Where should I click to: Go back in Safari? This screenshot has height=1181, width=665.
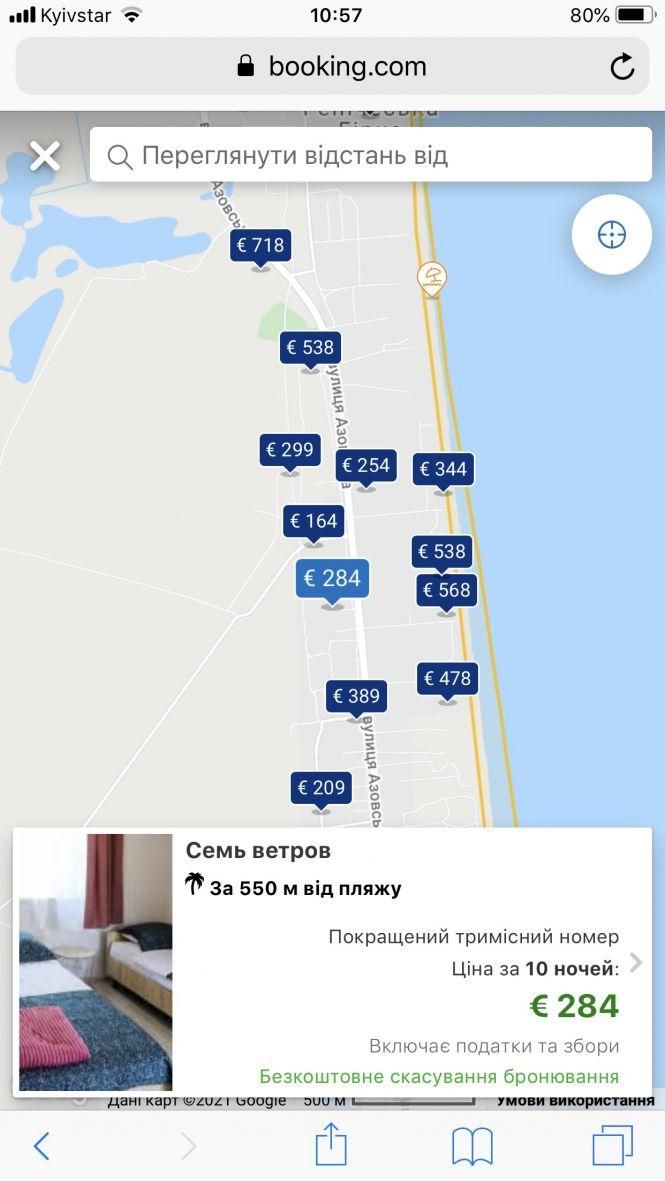coord(41,1146)
